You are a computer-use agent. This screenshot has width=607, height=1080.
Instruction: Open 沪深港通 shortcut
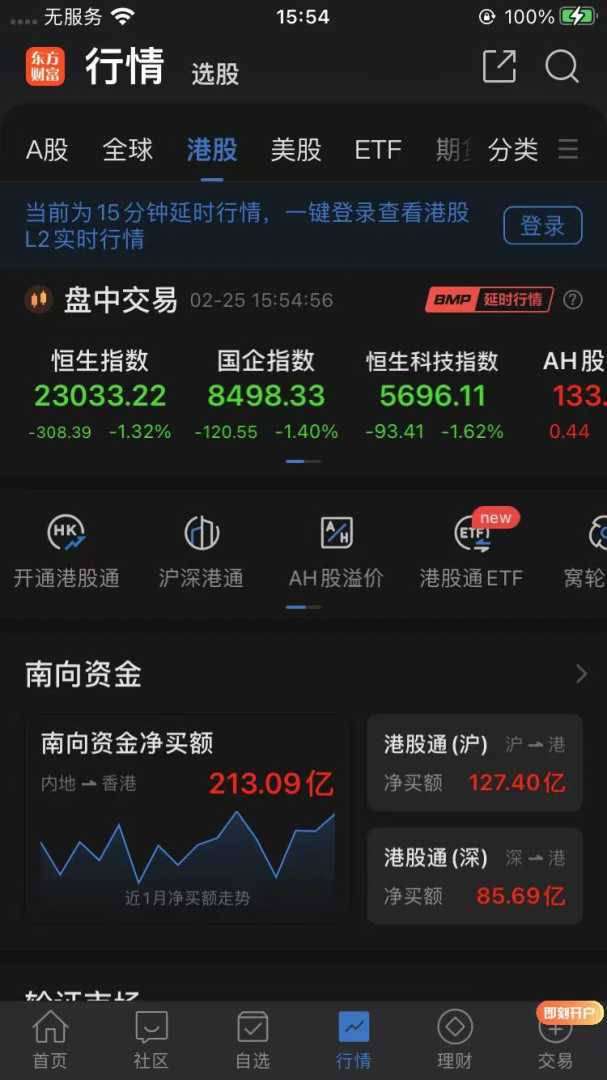point(201,551)
